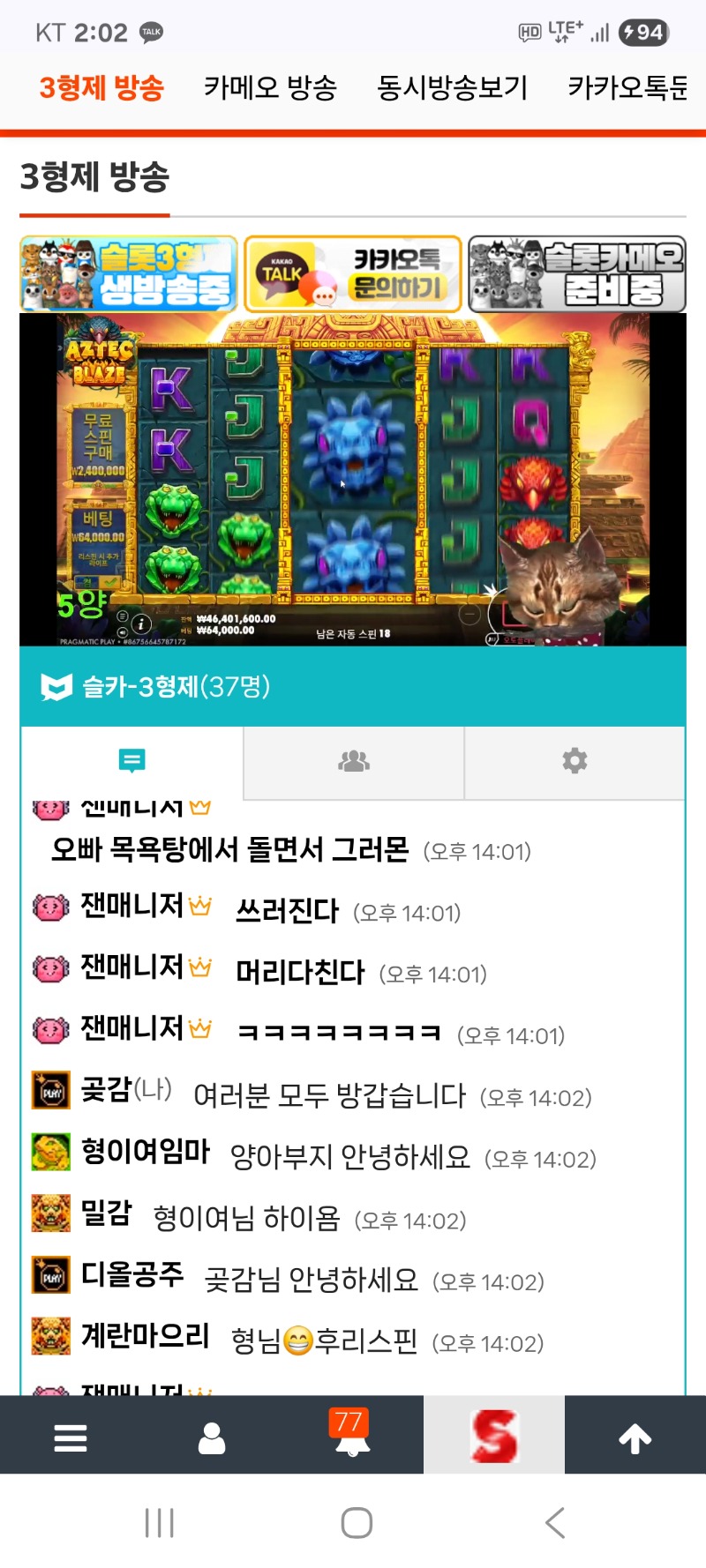Switch to the 3형제 방송 tab
Image resolution: width=706 pixels, height=1568 pixels.
101,88
